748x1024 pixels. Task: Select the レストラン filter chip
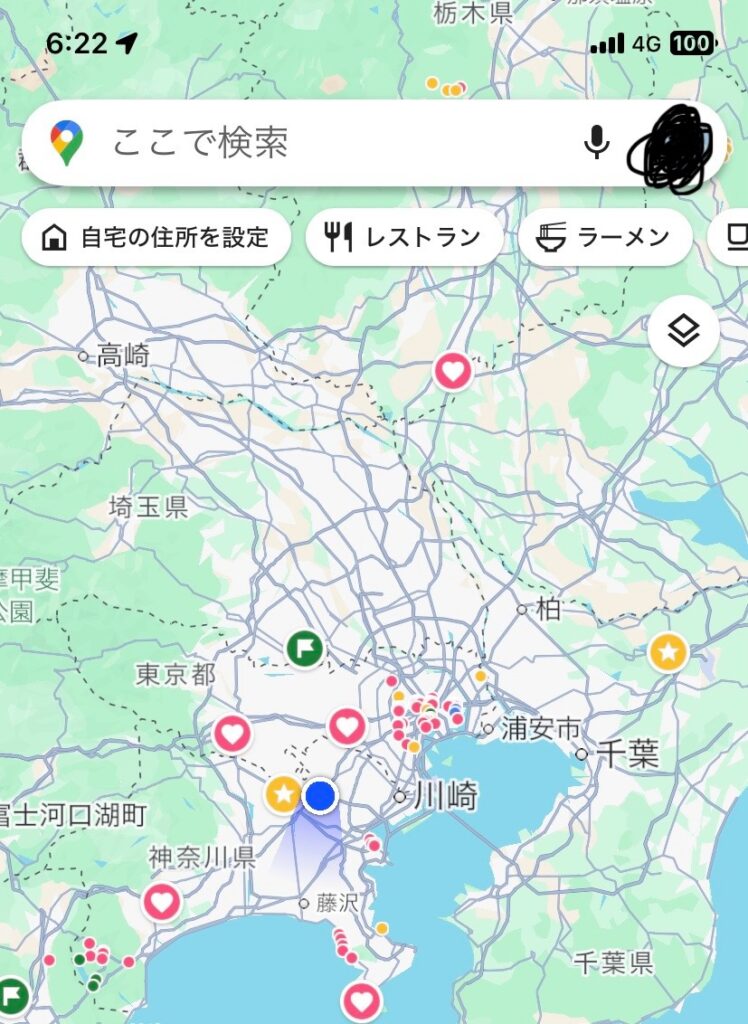click(403, 237)
